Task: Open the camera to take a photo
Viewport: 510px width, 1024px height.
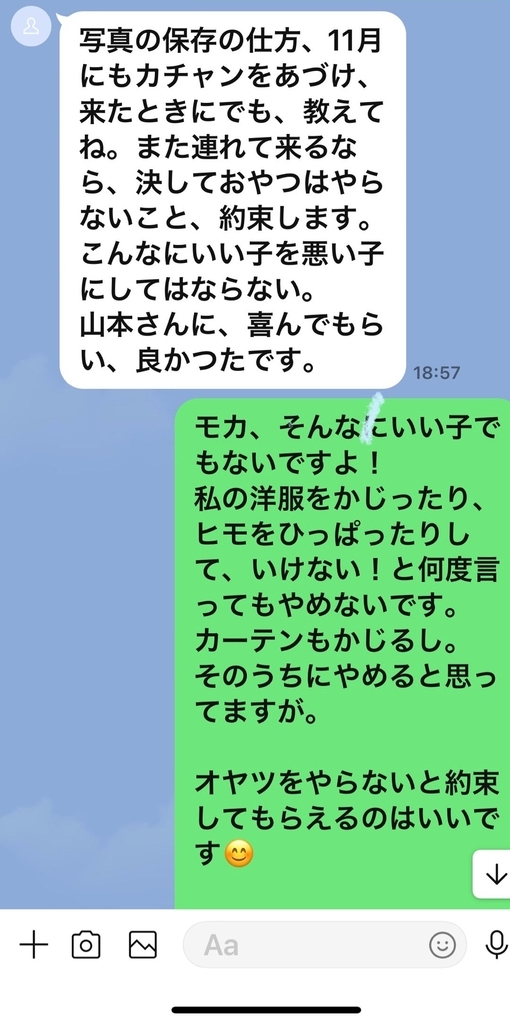Action: pos(86,944)
